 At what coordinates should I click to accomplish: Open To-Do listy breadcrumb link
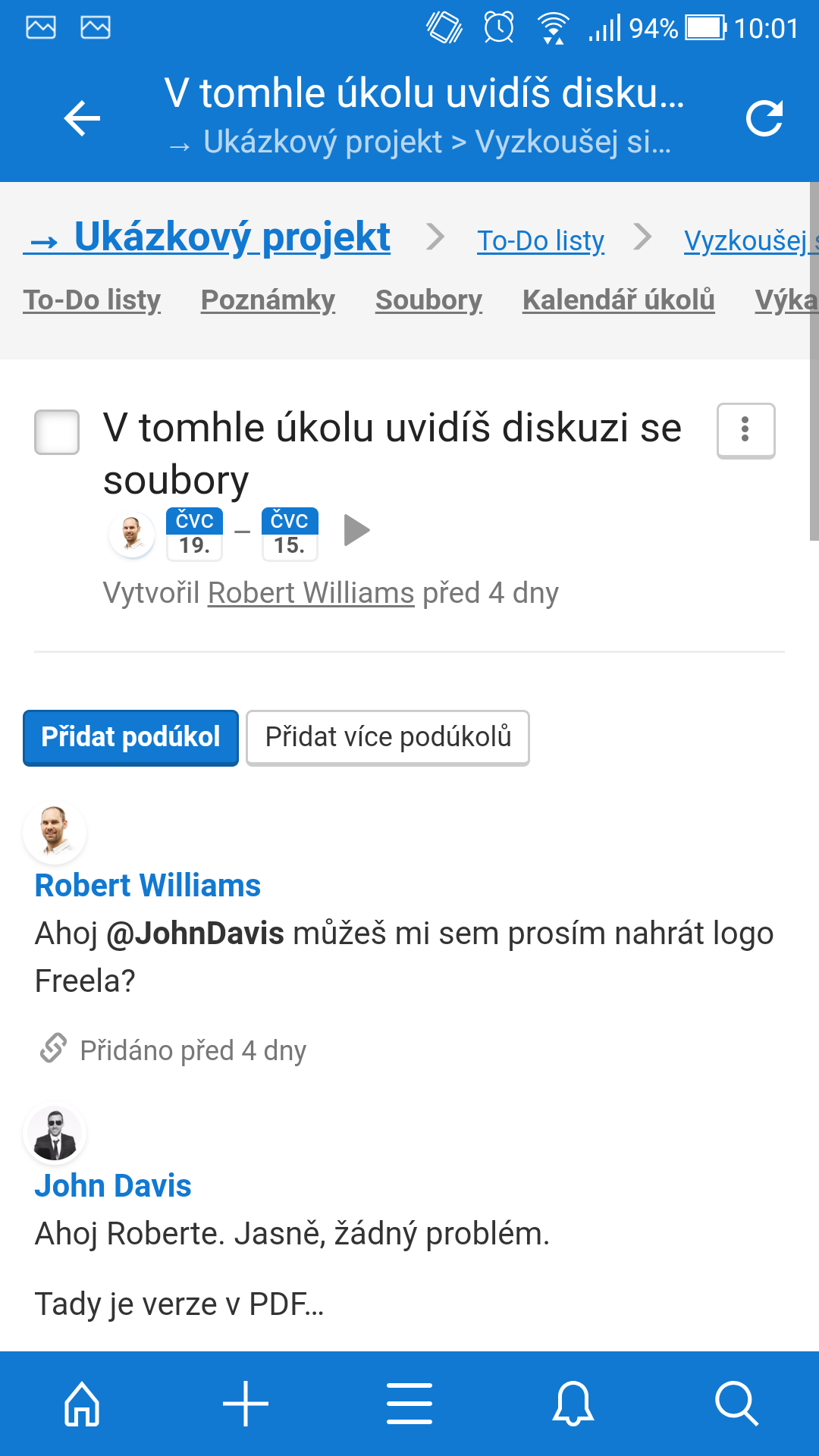(540, 241)
